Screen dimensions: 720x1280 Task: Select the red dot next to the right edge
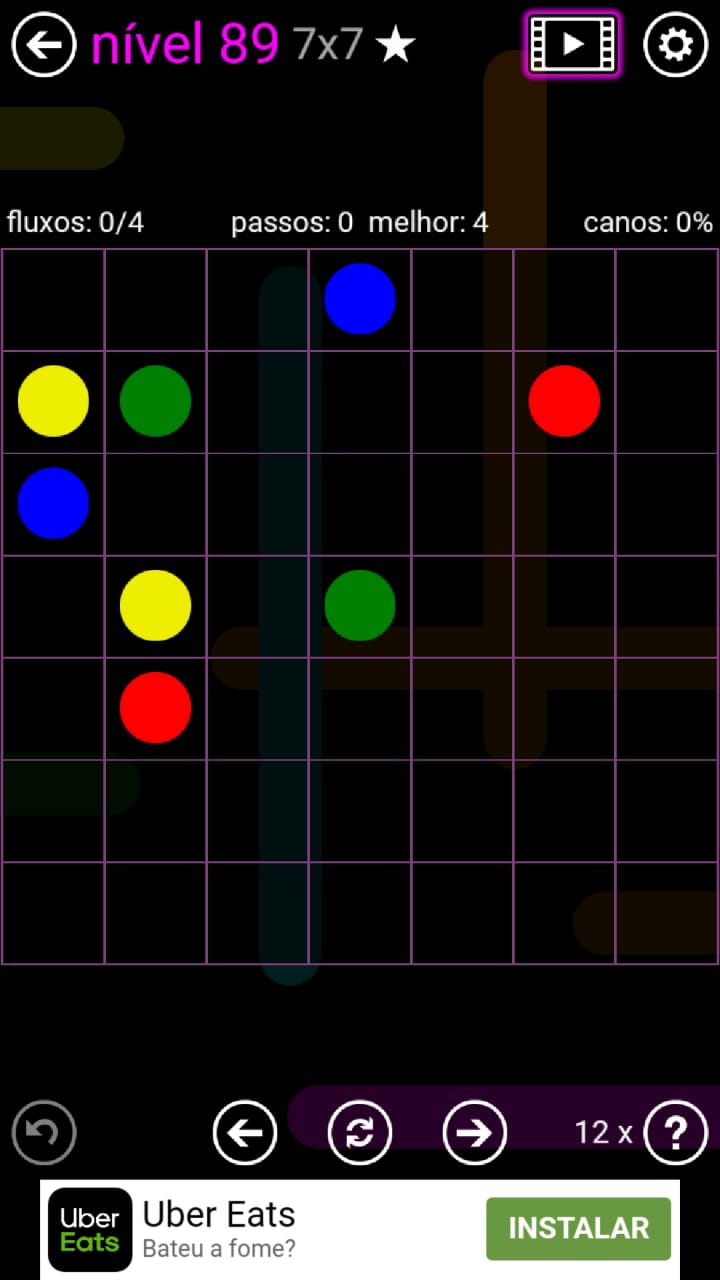pos(564,401)
